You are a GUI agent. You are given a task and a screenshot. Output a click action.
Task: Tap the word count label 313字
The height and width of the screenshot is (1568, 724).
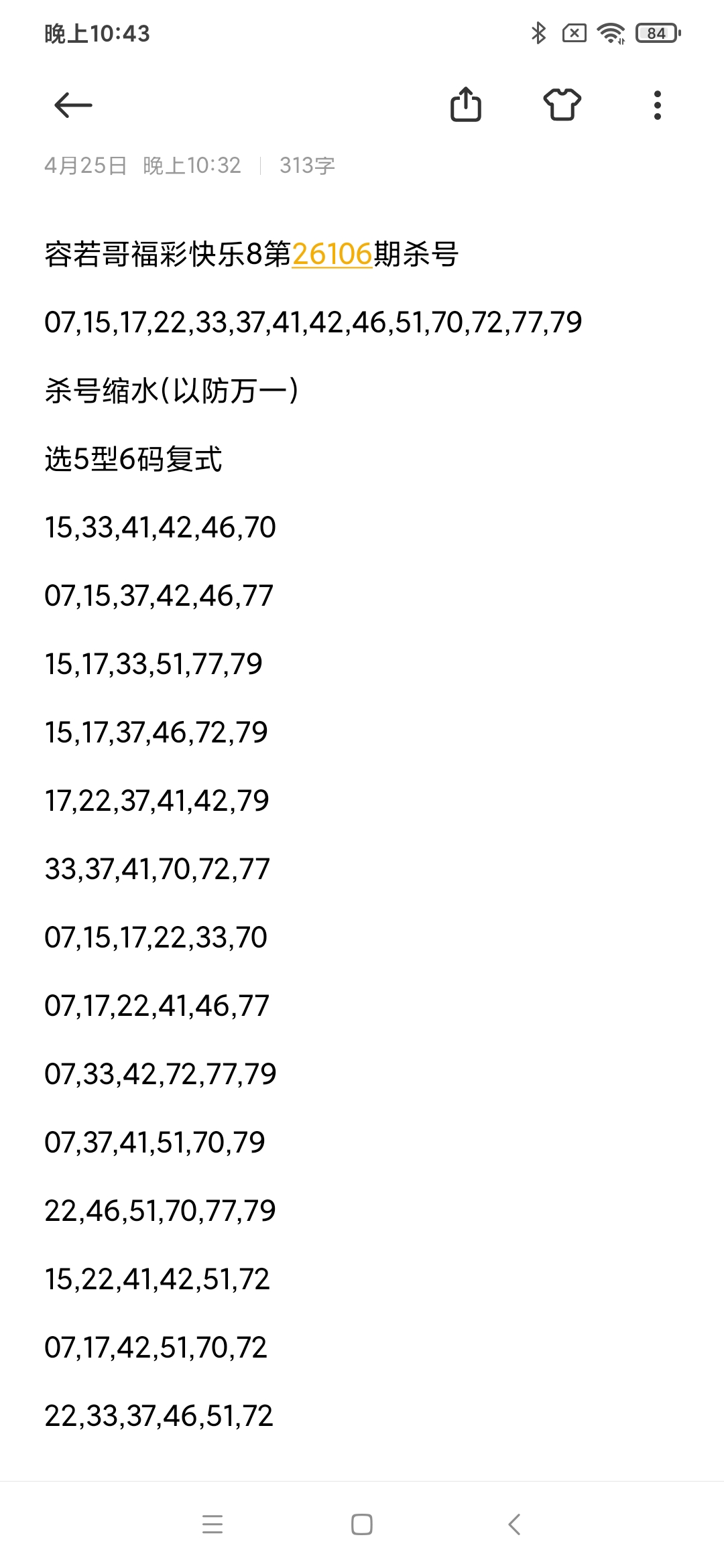point(307,166)
